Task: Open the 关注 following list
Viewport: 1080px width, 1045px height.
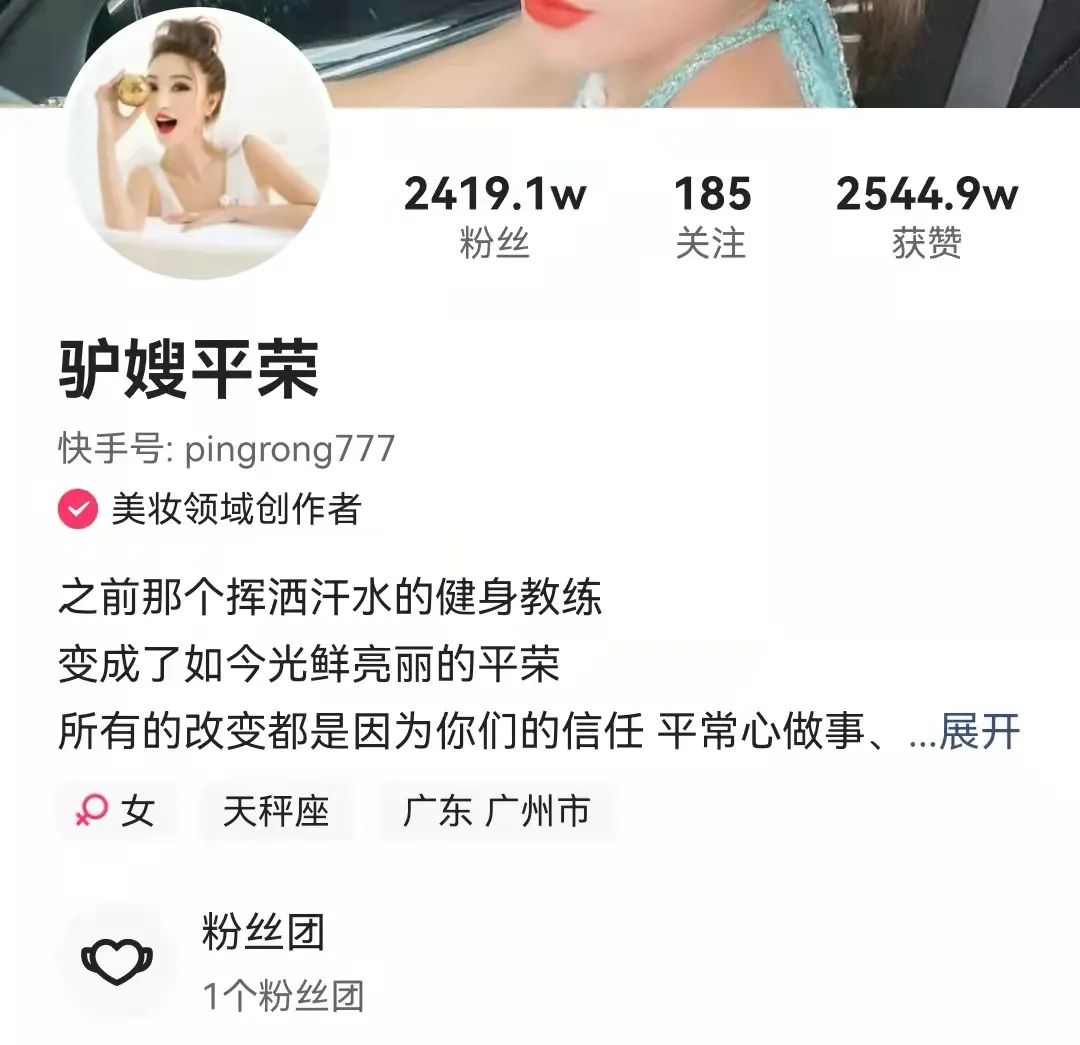Action: (x=711, y=216)
